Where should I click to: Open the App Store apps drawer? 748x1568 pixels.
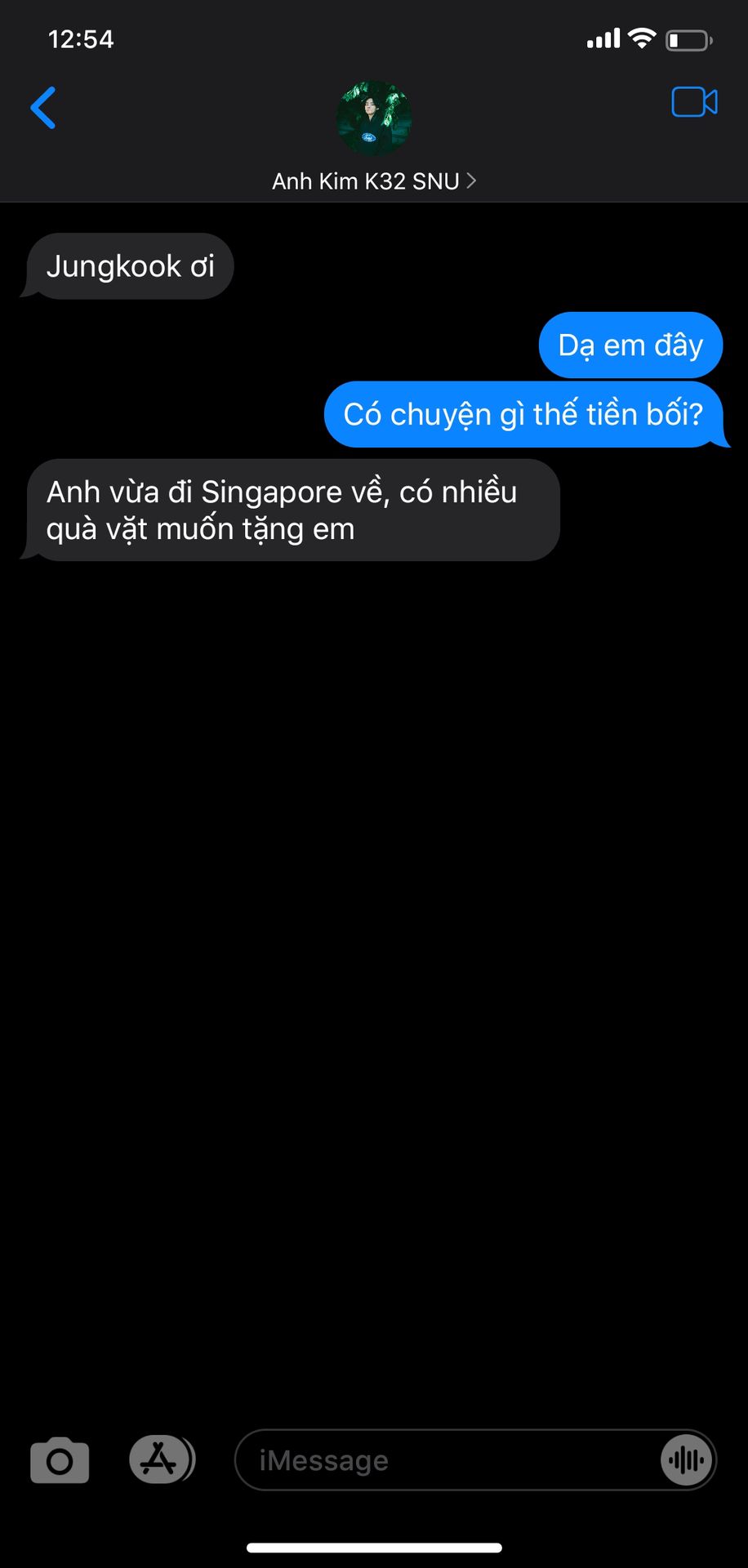pos(160,1459)
